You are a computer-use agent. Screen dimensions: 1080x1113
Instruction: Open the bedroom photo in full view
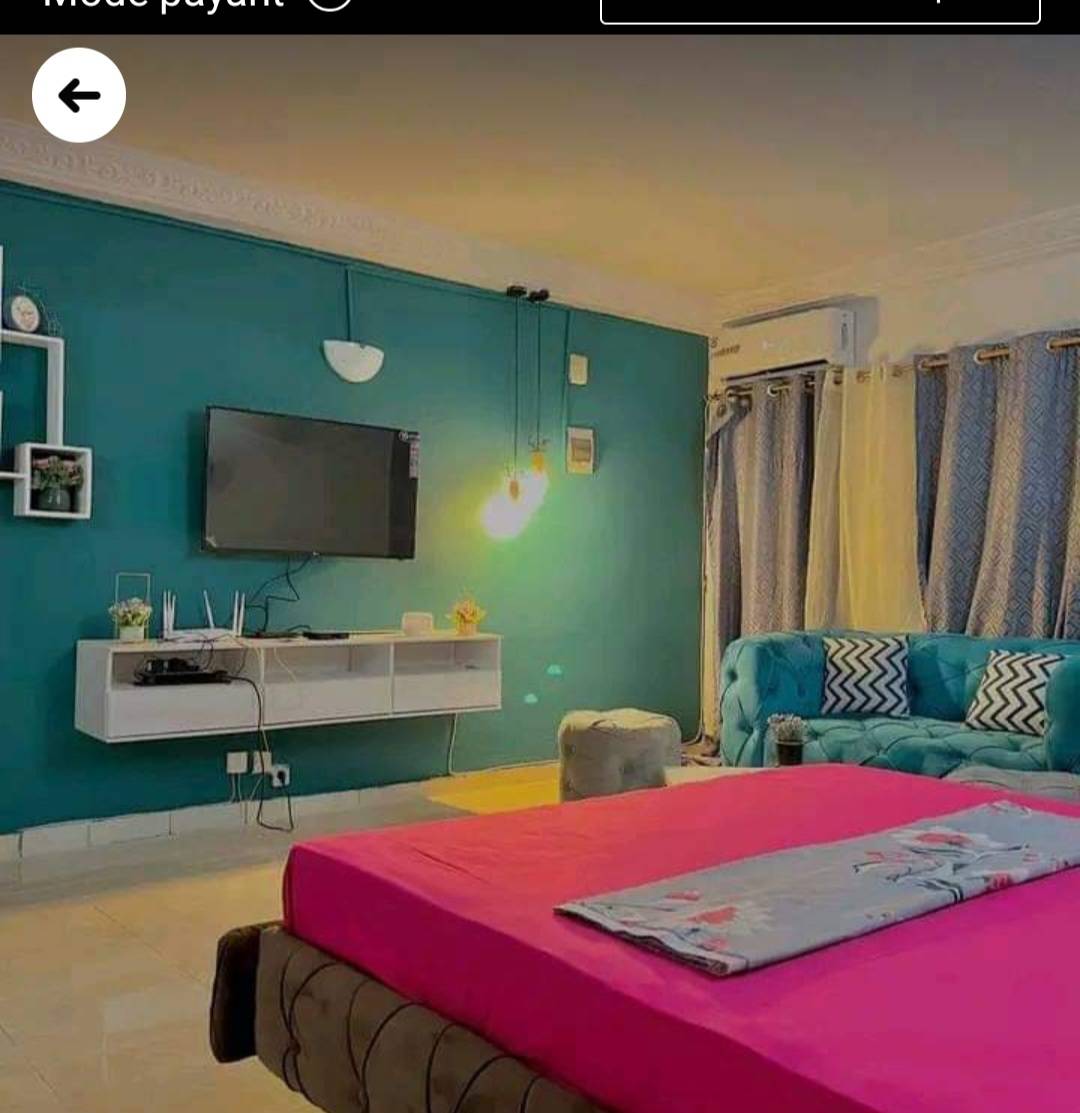(540, 600)
